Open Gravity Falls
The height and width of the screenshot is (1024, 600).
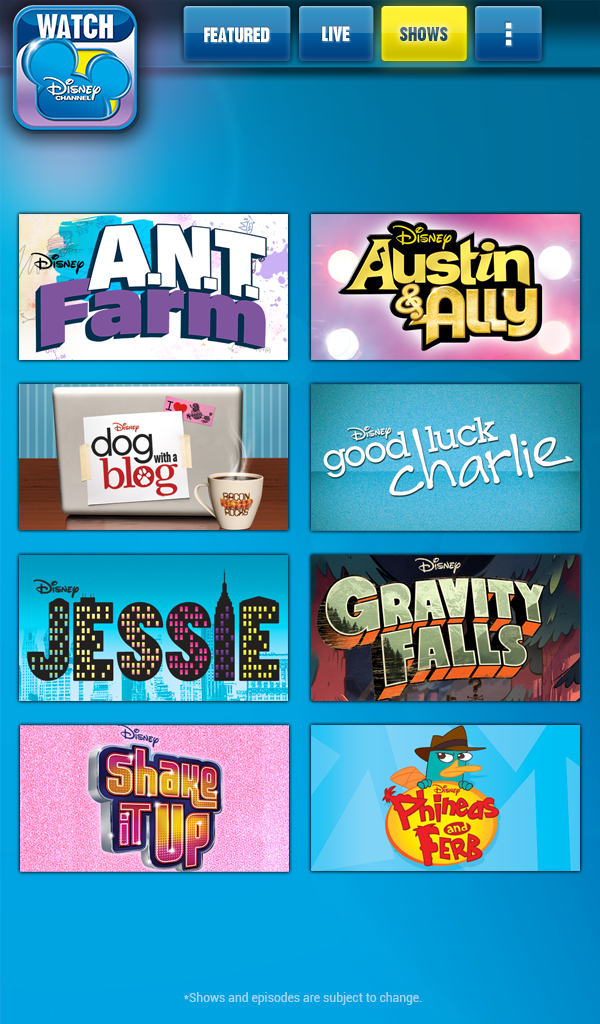click(445, 628)
